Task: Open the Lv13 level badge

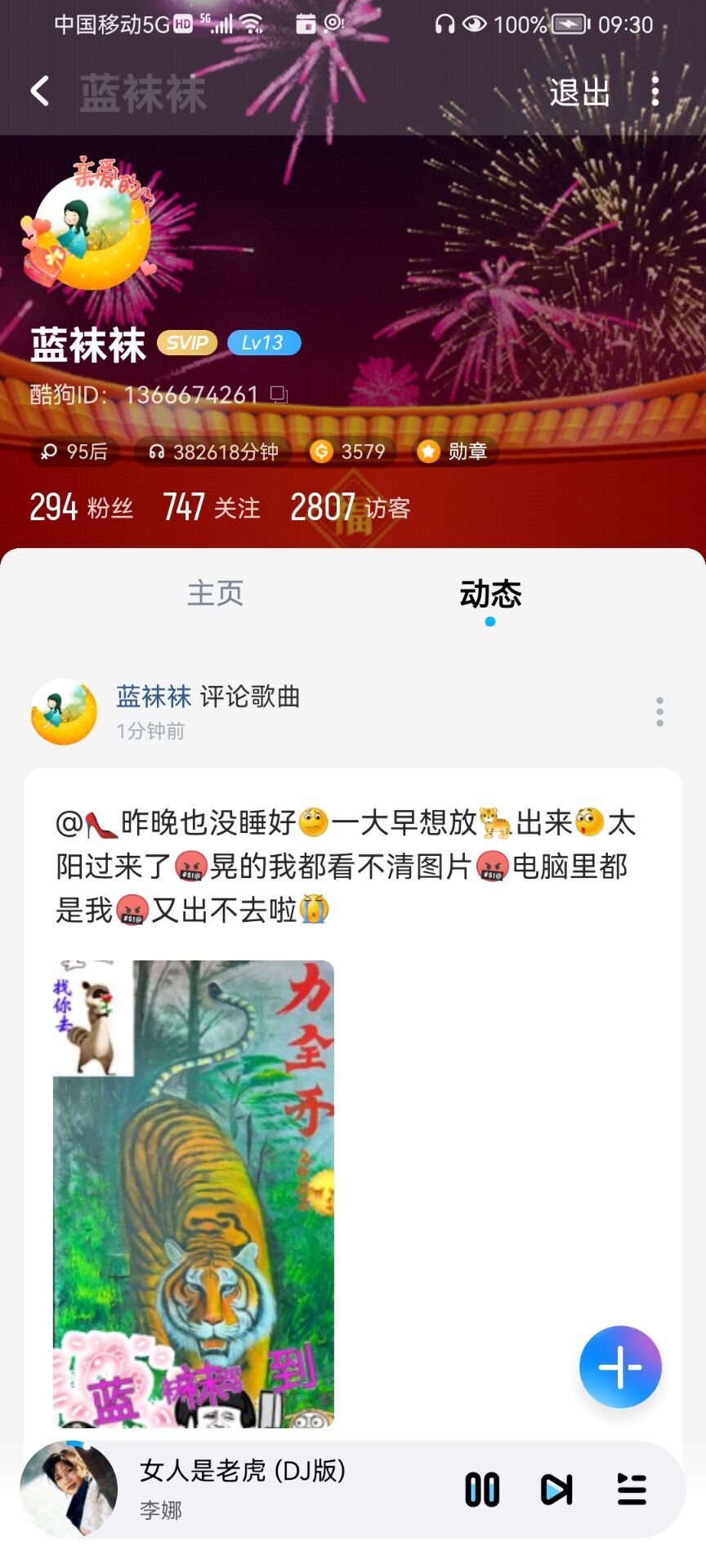Action: click(263, 343)
